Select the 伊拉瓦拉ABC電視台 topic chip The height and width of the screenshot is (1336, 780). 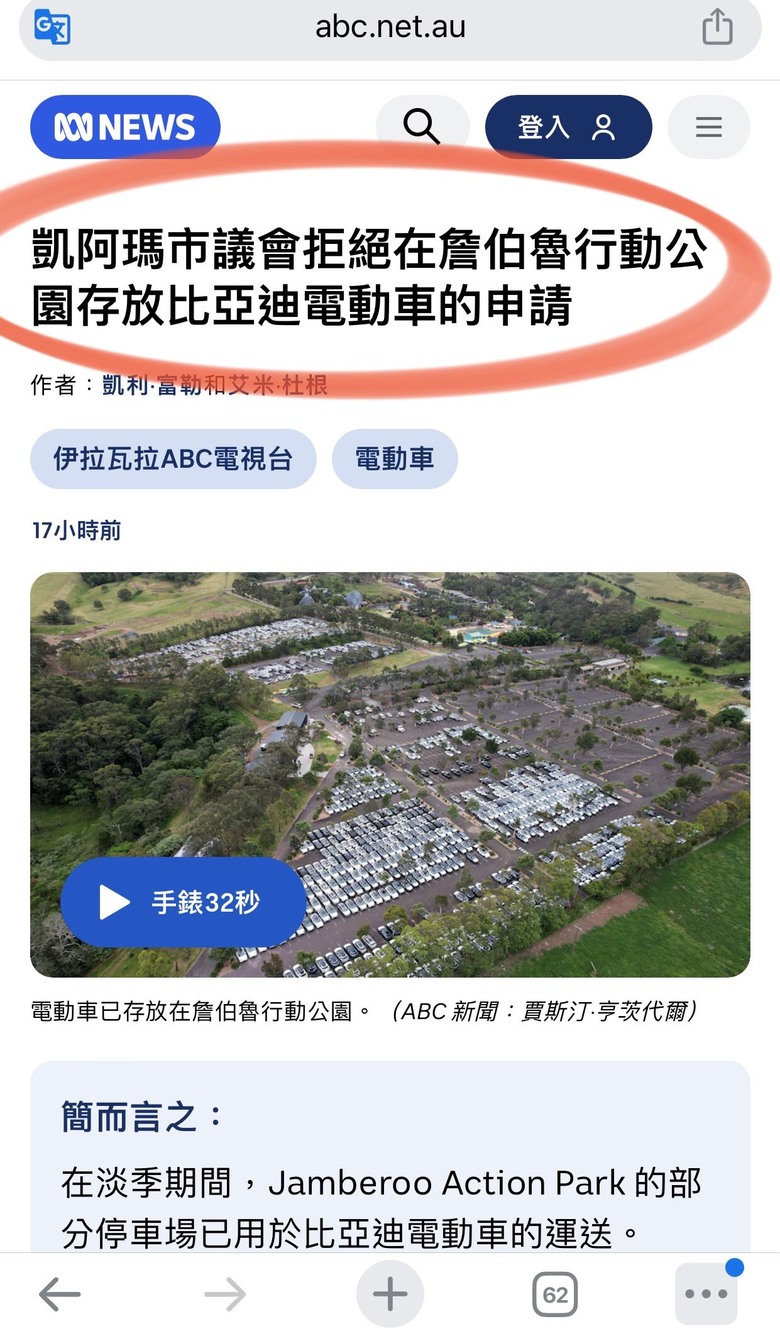click(x=173, y=459)
